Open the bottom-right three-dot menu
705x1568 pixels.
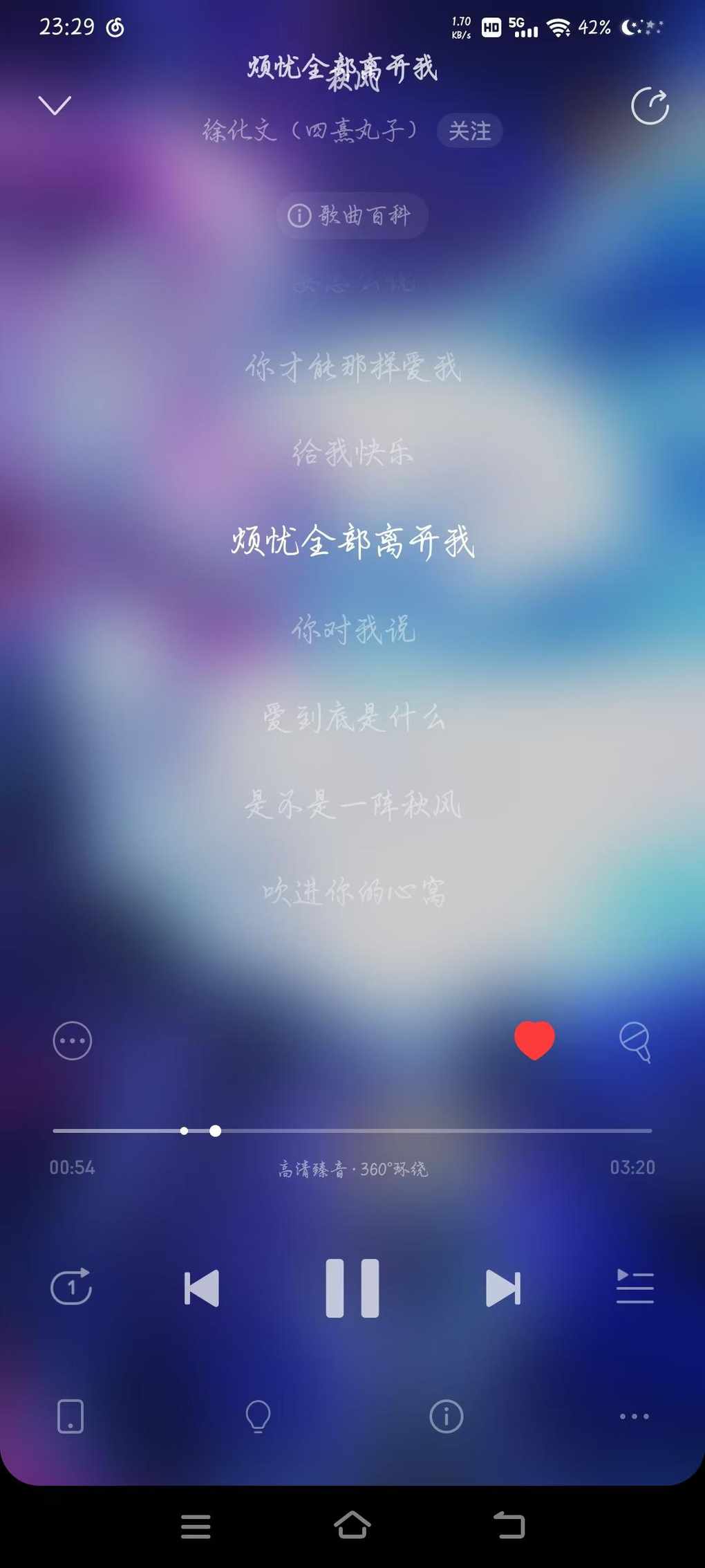pyautogui.click(x=634, y=1417)
